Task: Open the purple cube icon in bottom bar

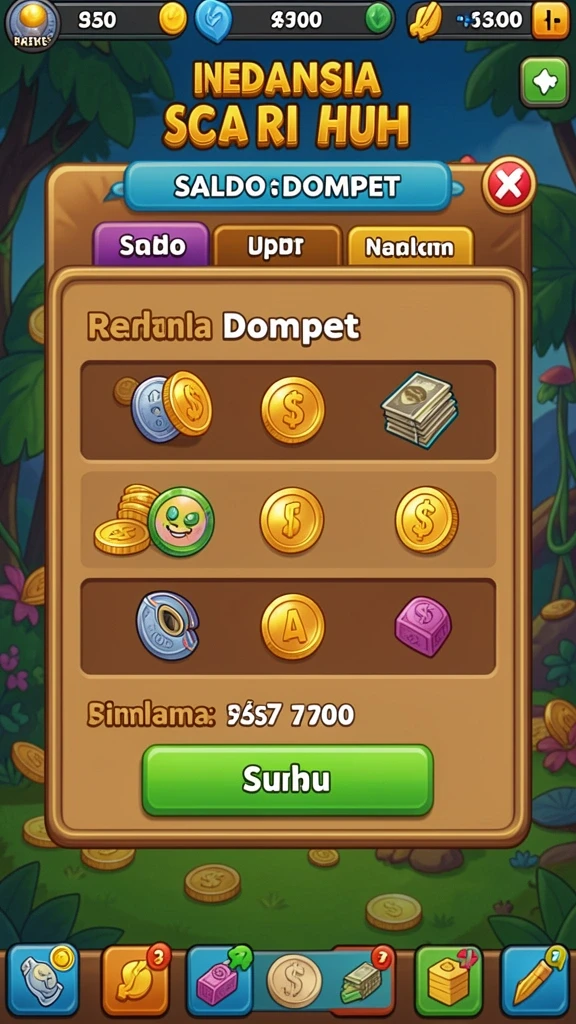Action: point(220,980)
